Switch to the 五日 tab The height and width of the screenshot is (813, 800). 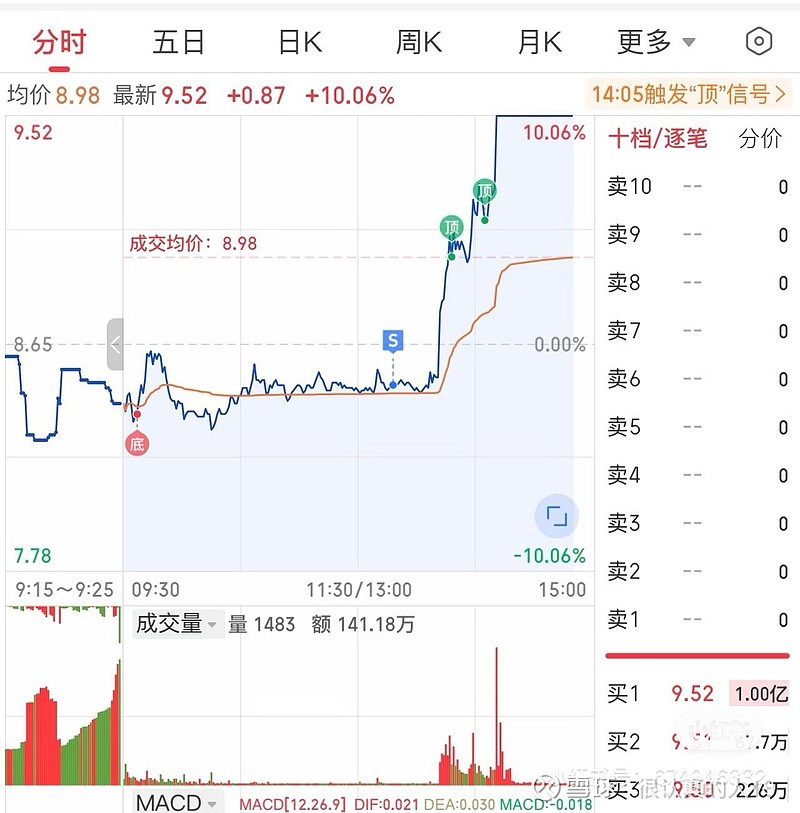coord(178,42)
